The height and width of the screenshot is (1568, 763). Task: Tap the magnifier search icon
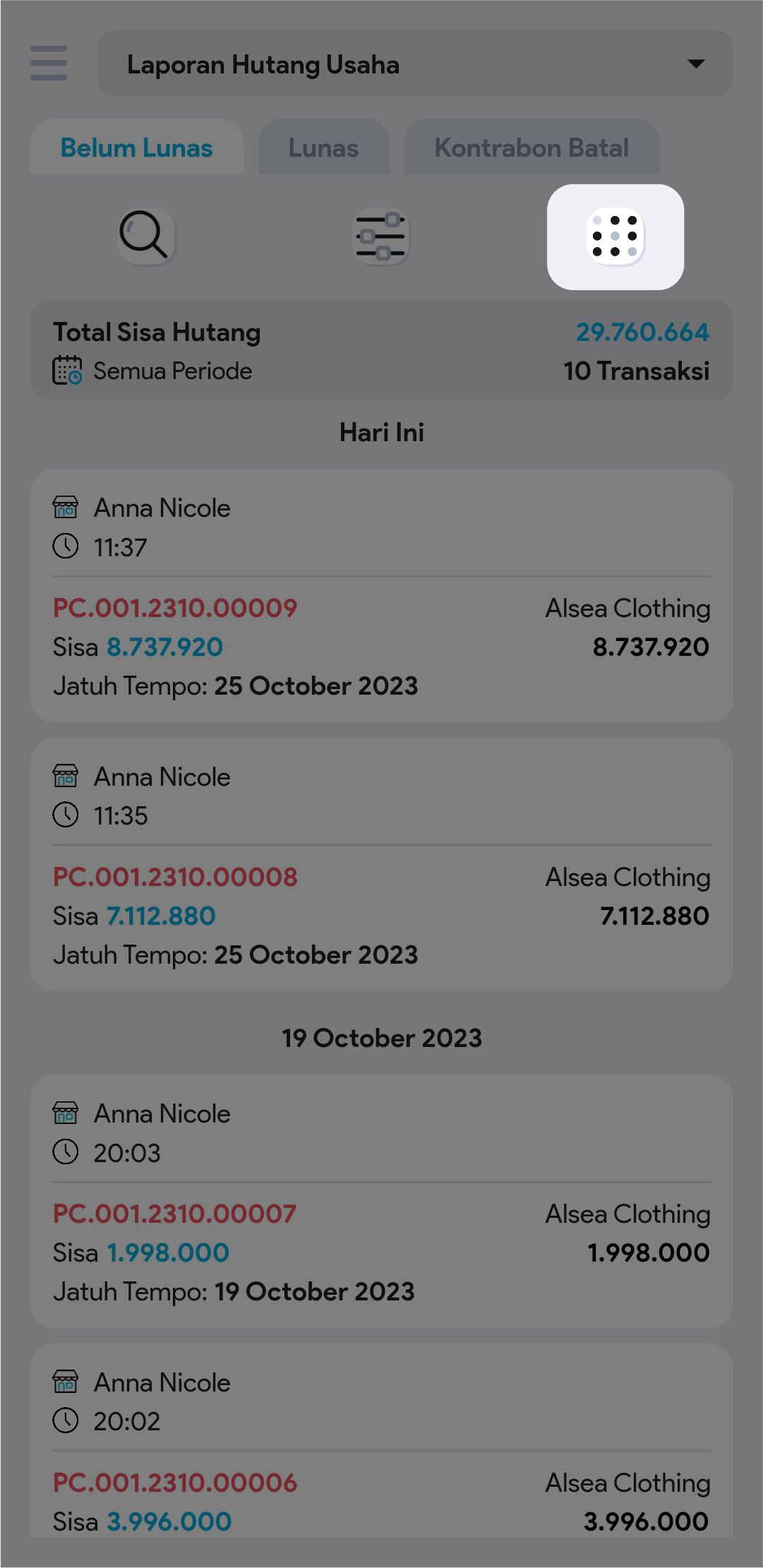[x=145, y=236]
